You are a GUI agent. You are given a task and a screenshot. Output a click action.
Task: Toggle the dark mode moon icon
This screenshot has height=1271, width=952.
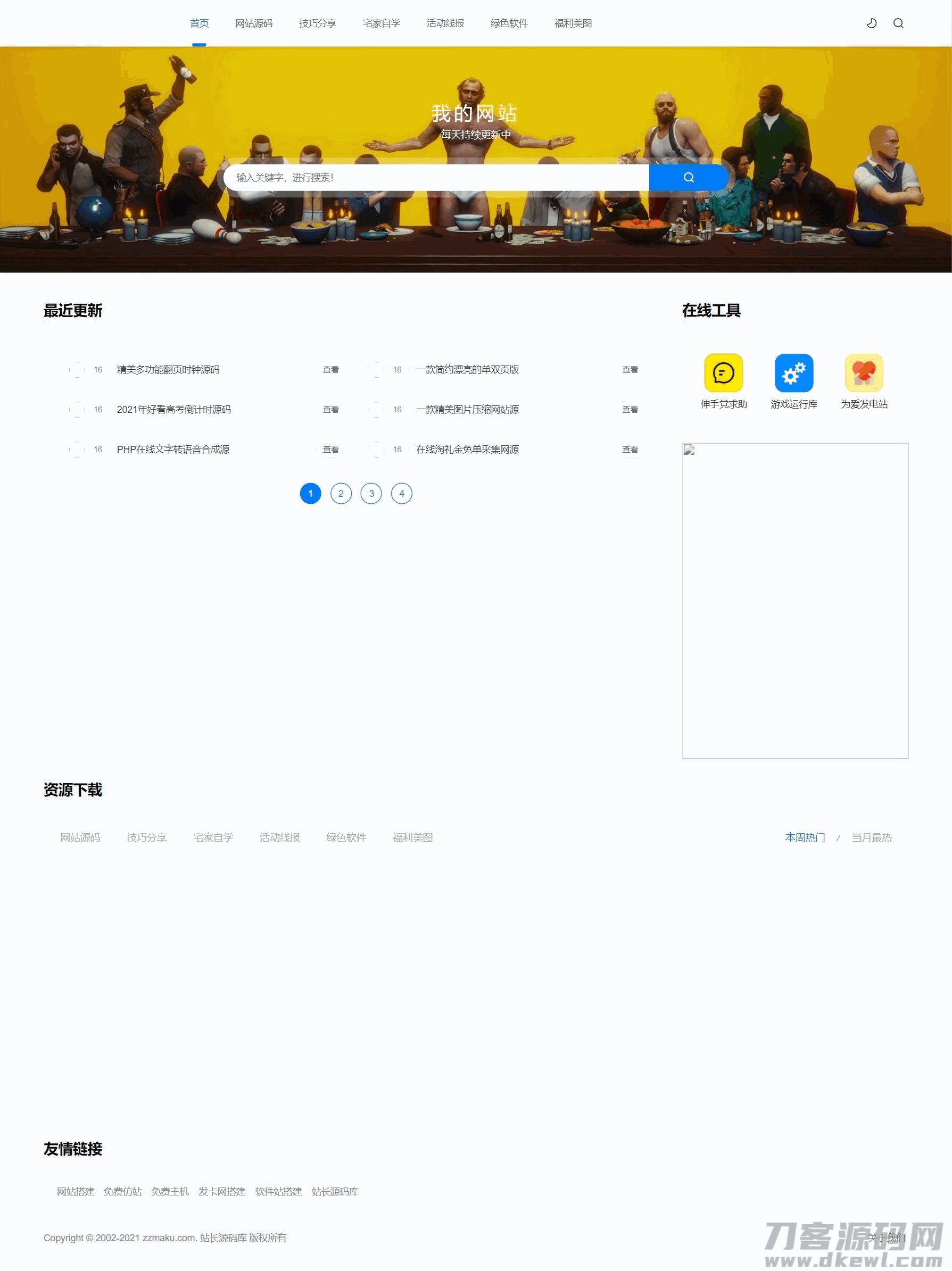pos(872,23)
